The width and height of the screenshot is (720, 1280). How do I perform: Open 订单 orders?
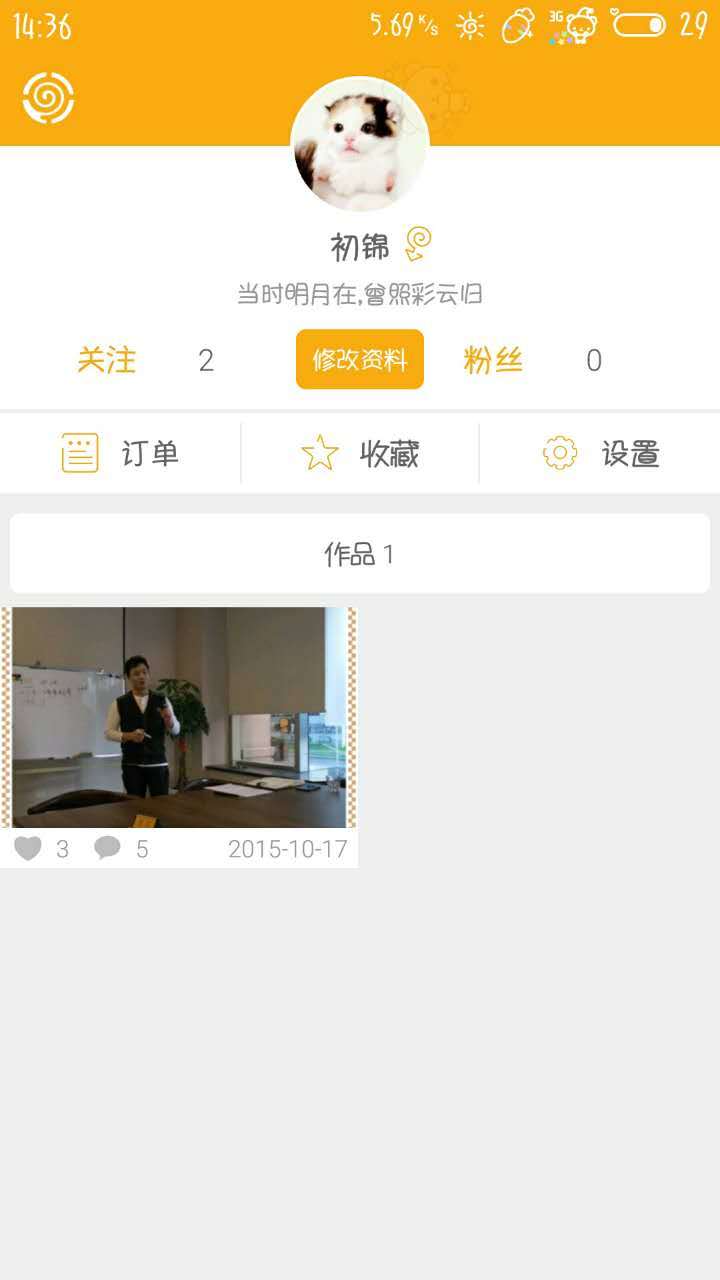(x=120, y=454)
